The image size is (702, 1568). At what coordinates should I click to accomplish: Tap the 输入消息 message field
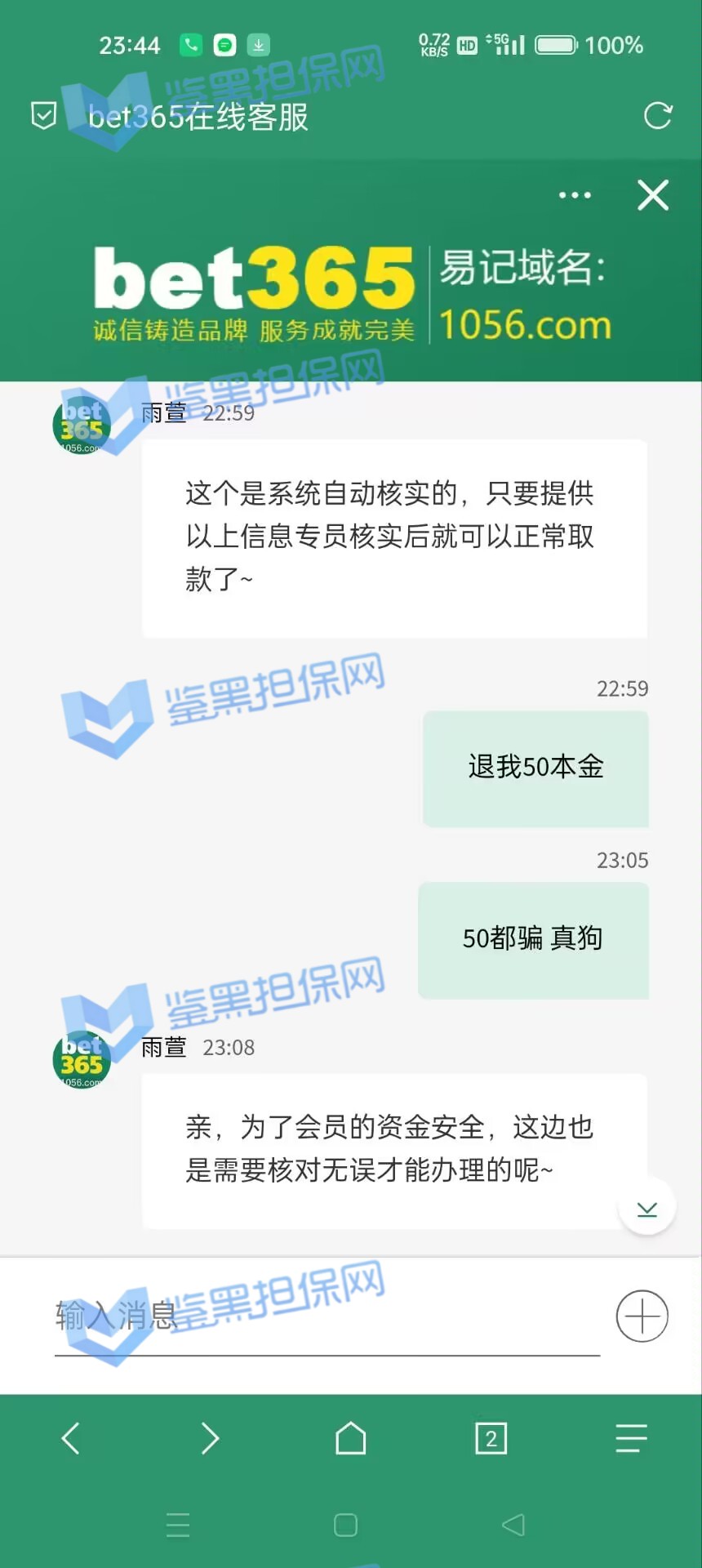click(x=327, y=1316)
